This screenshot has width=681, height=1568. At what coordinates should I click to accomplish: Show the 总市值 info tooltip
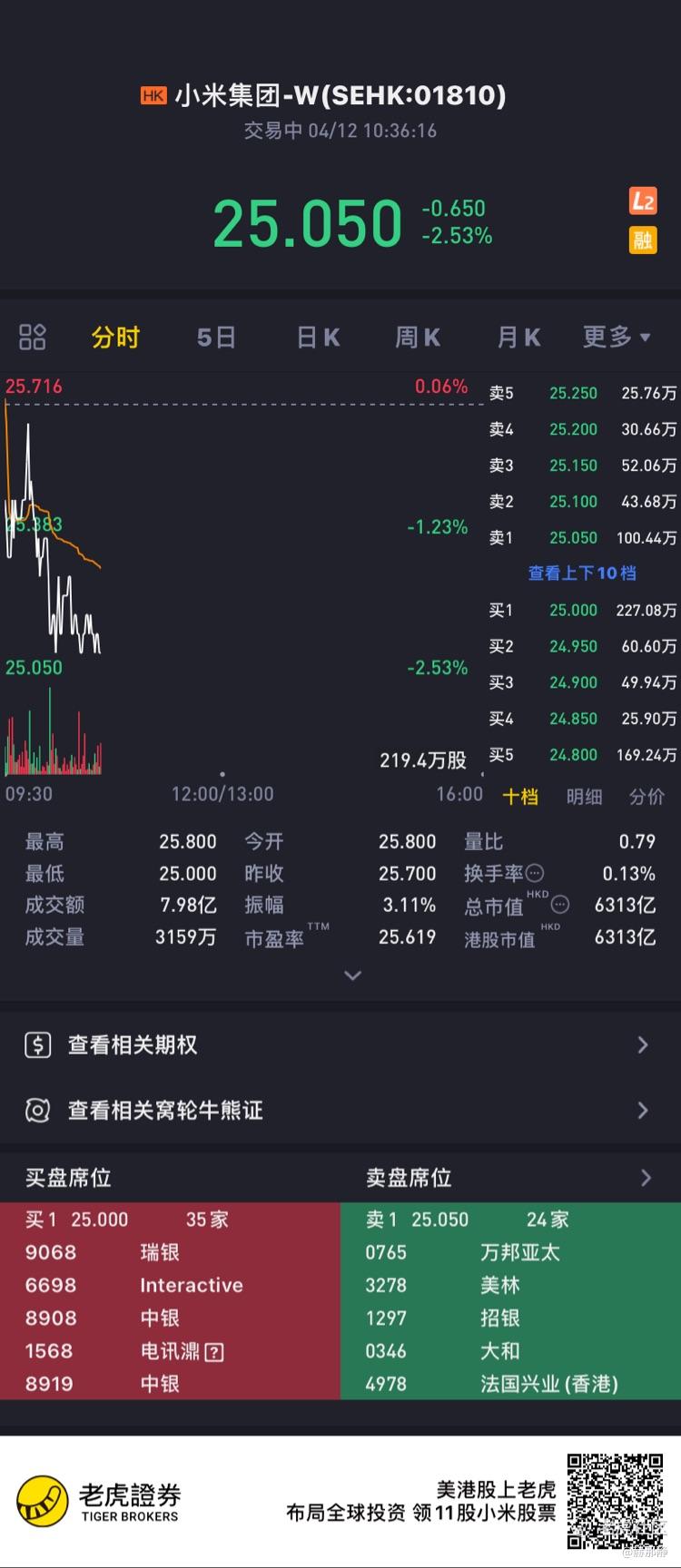click(x=560, y=905)
